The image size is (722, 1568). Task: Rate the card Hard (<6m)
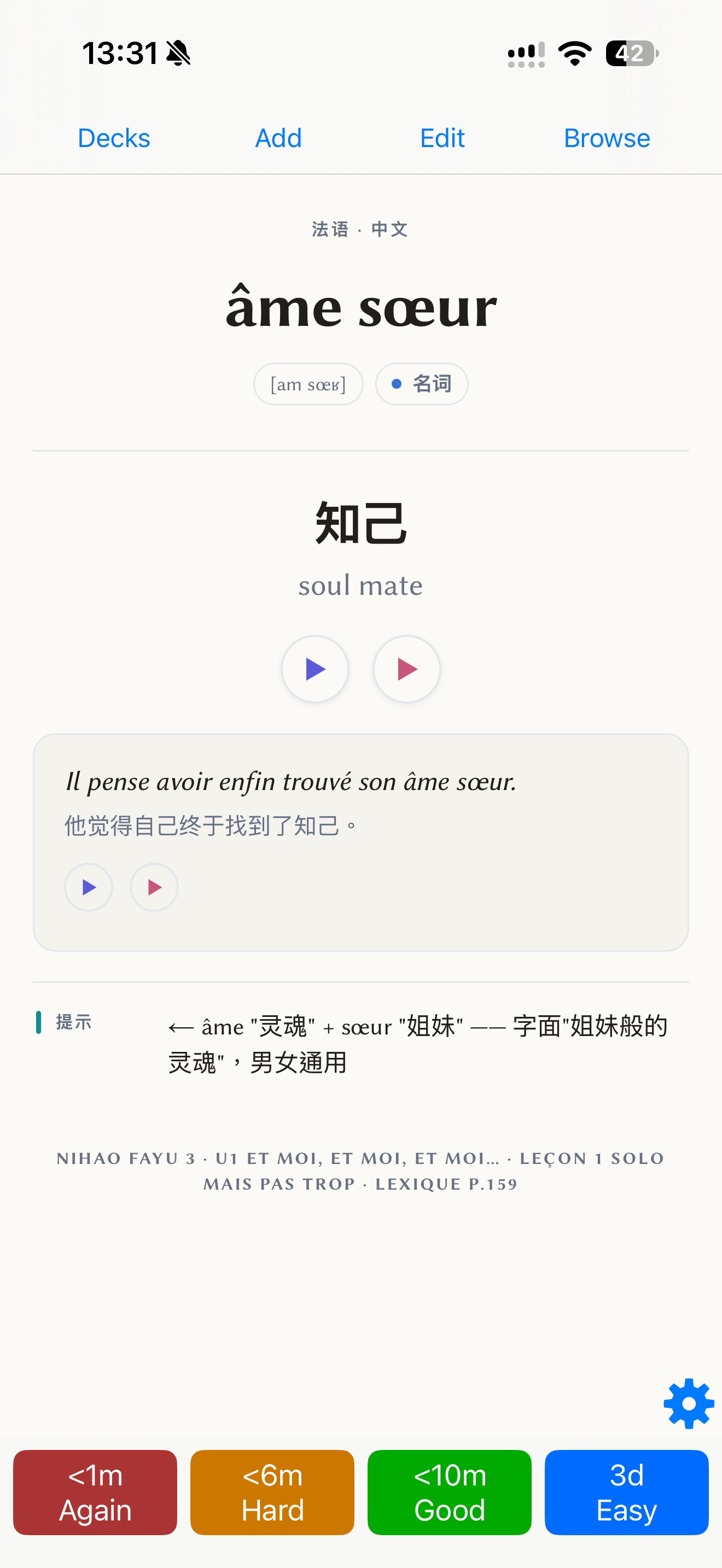(x=272, y=1493)
